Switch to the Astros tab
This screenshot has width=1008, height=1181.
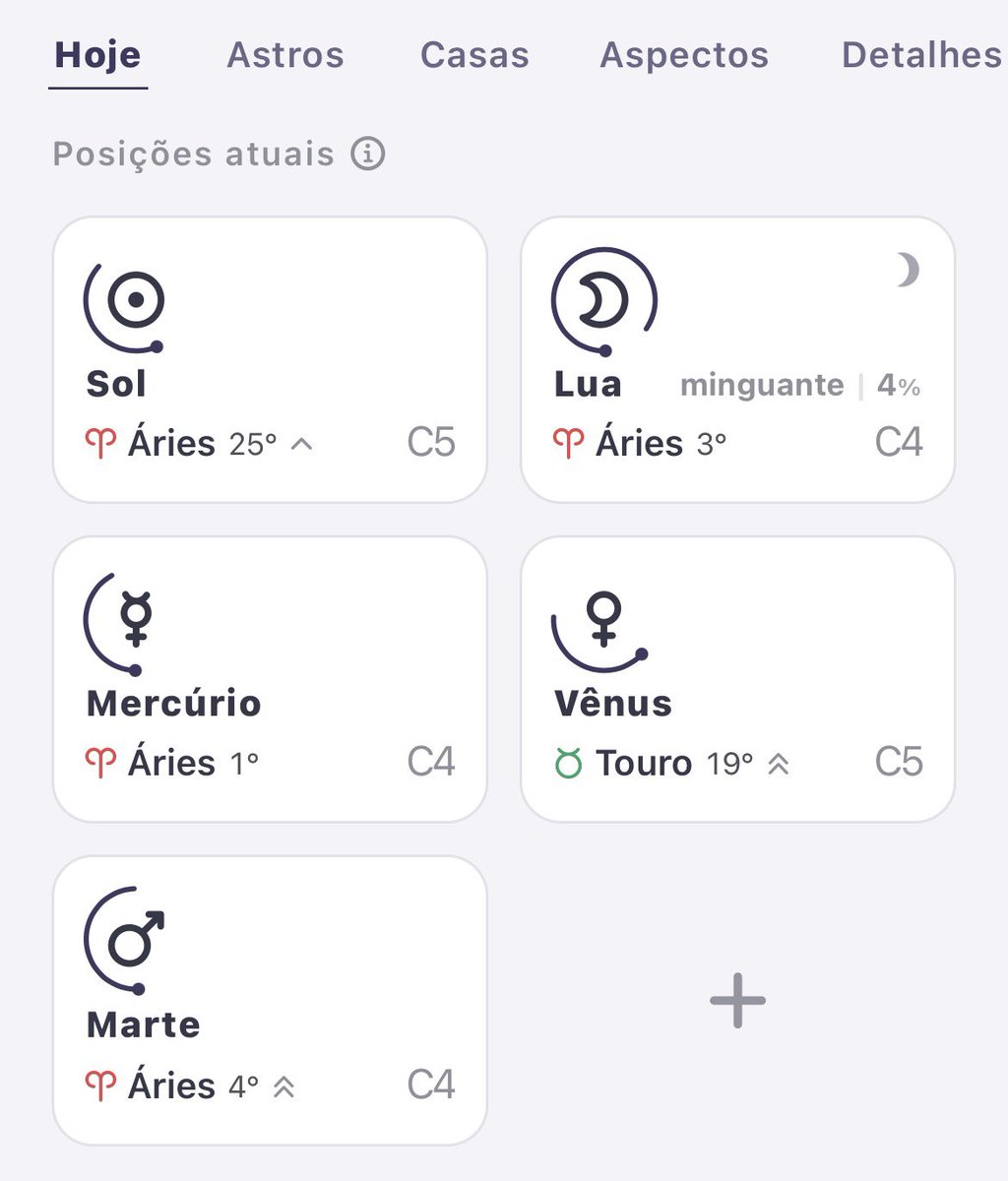pyautogui.click(x=285, y=55)
